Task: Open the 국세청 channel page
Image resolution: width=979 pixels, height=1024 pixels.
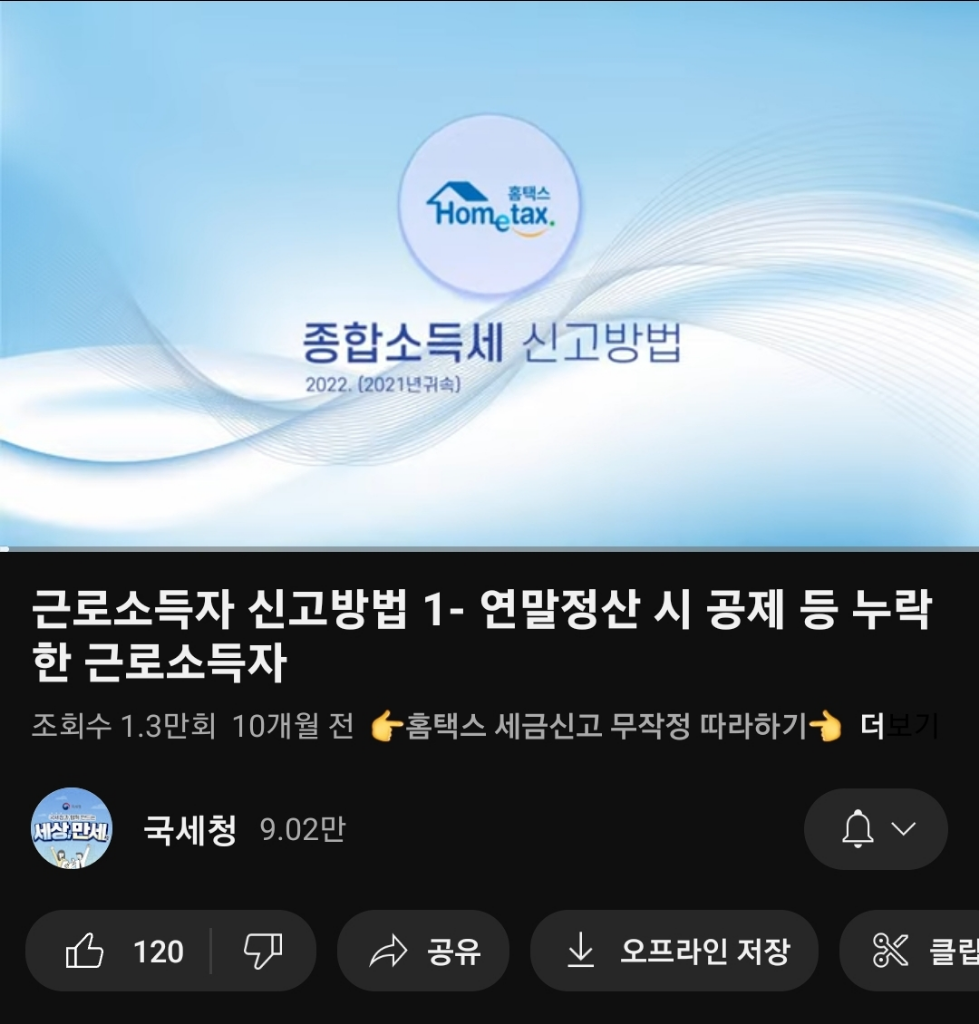Action: (x=190, y=829)
